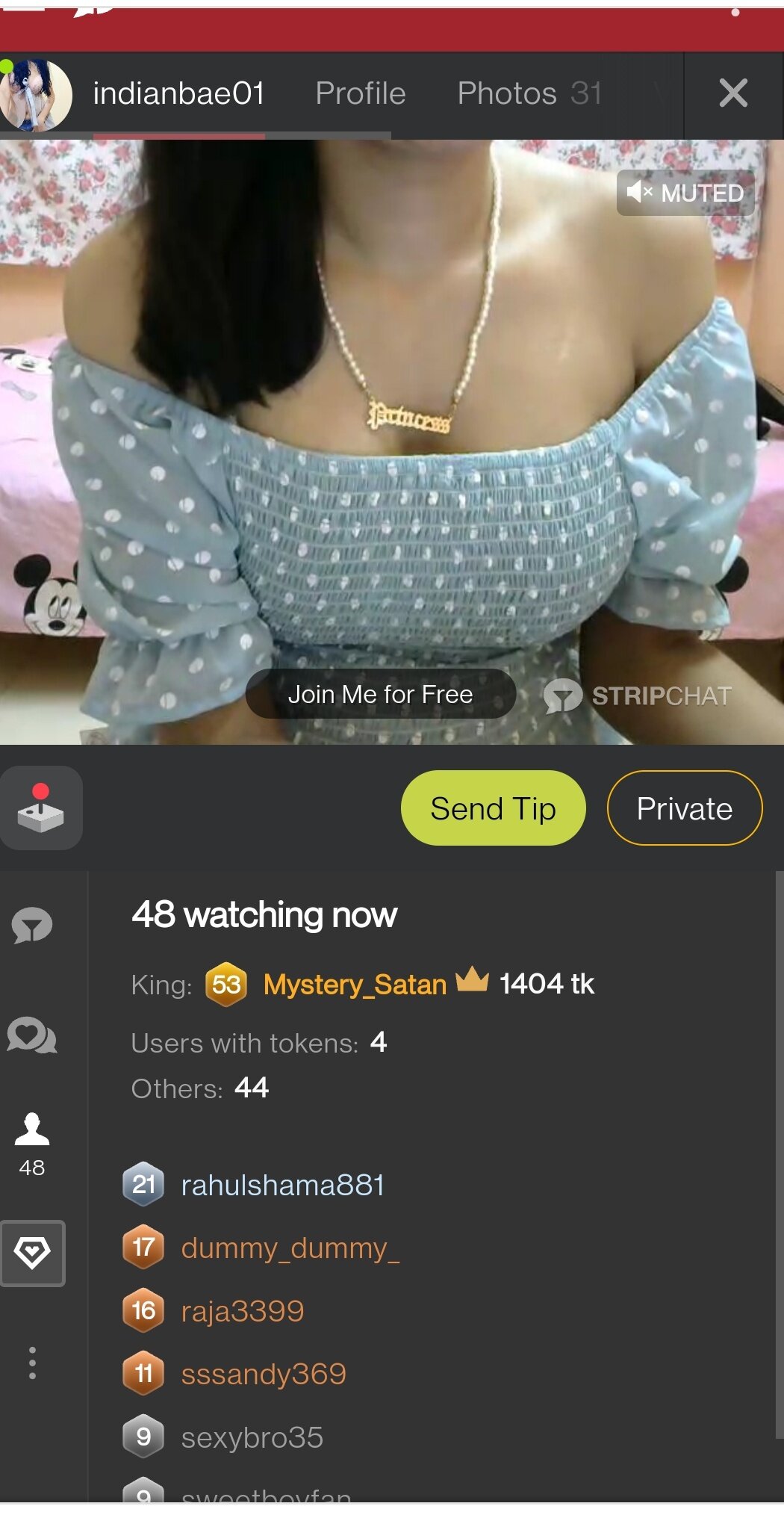Select viewer dummy_dummy_
The height and width of the screenshot is (1515, 784).
point(290,1248)
